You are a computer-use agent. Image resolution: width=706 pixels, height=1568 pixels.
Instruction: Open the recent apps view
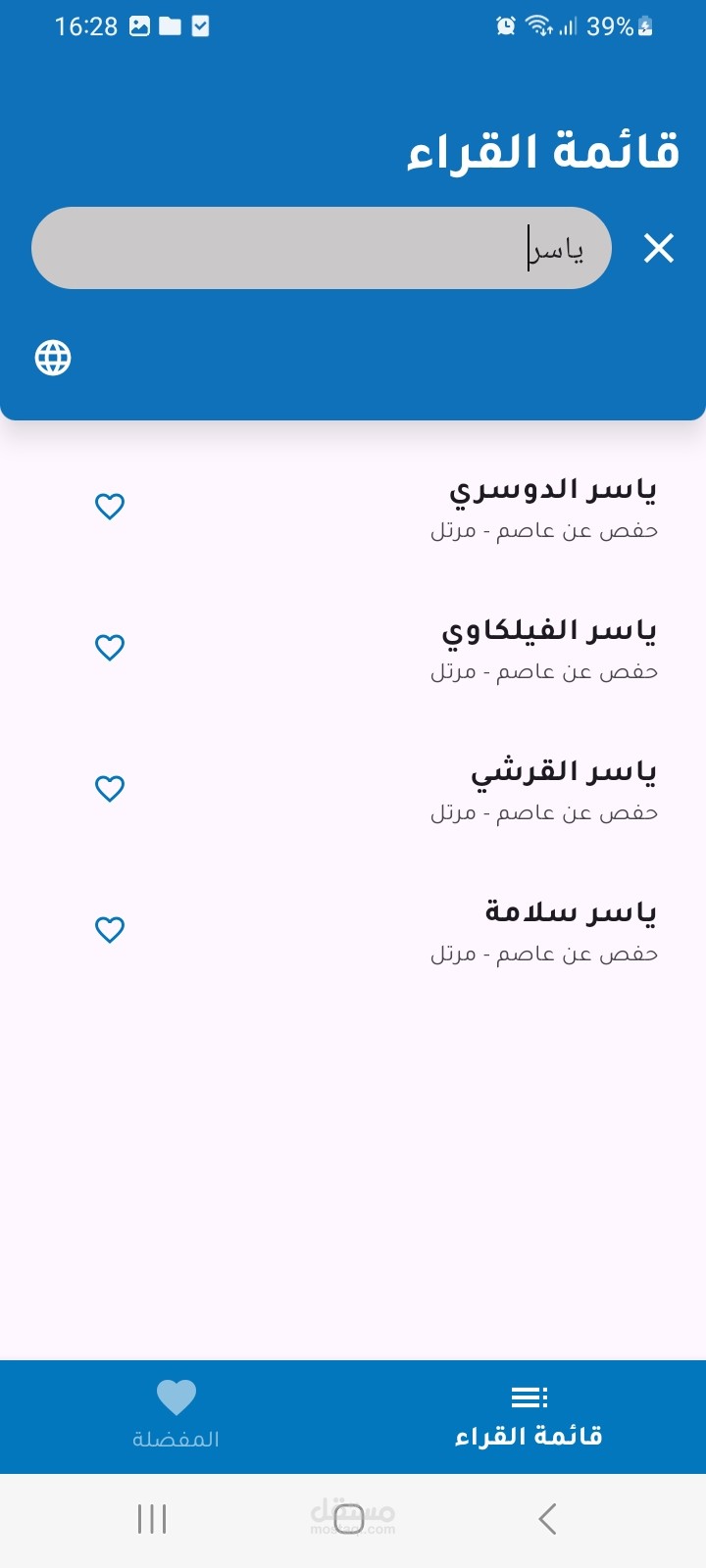(152, 1519)
